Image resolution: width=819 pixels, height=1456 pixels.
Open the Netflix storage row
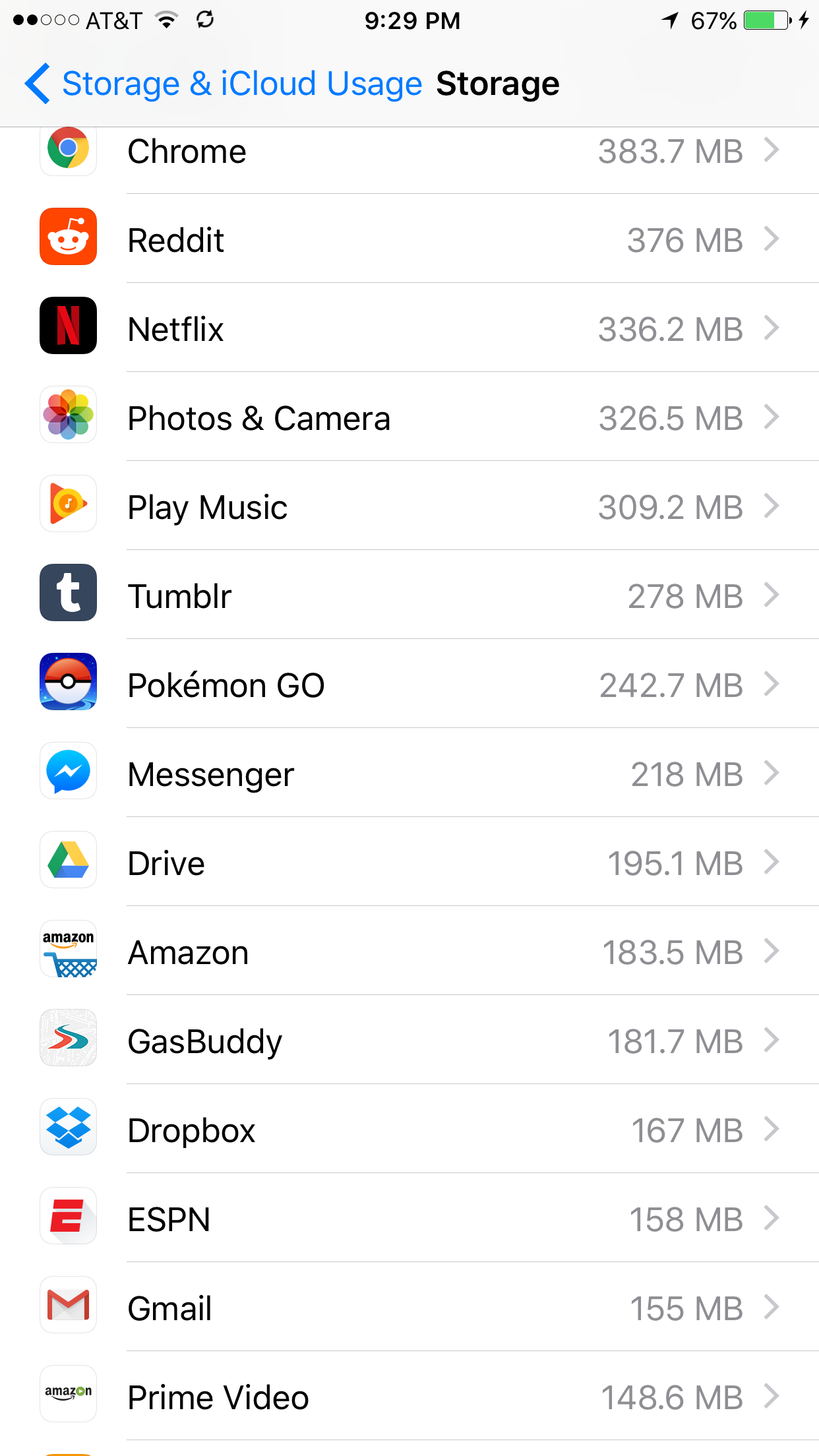(409, 329)
